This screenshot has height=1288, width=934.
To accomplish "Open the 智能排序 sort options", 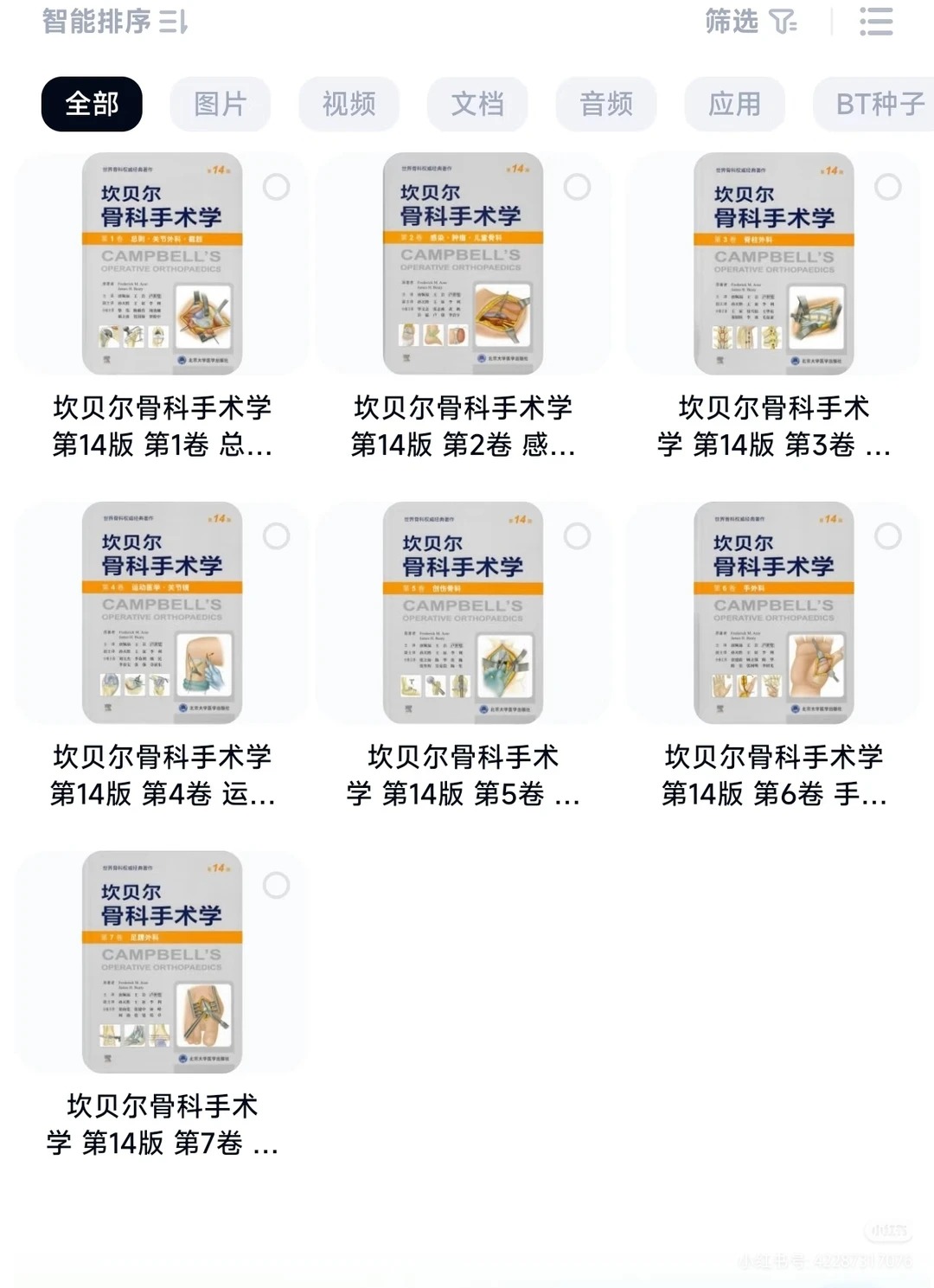I will (114, 21).
